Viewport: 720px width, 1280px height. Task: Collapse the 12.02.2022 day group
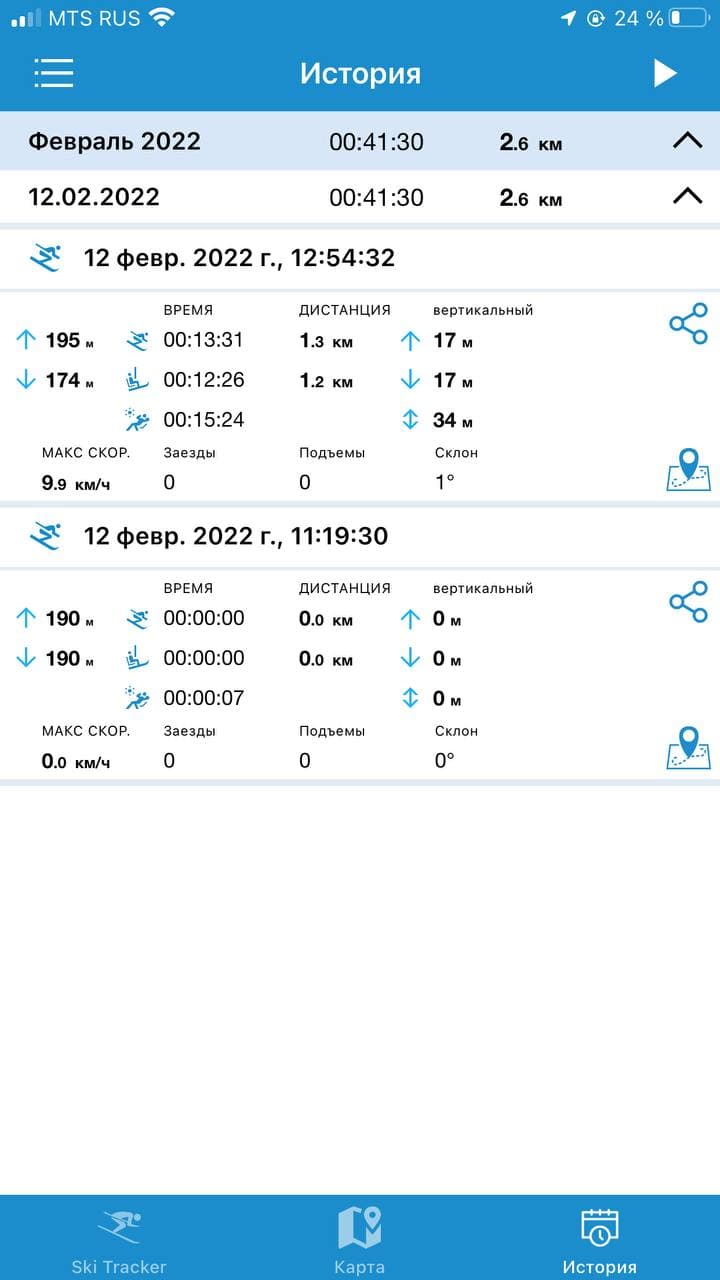coord(687,197)
